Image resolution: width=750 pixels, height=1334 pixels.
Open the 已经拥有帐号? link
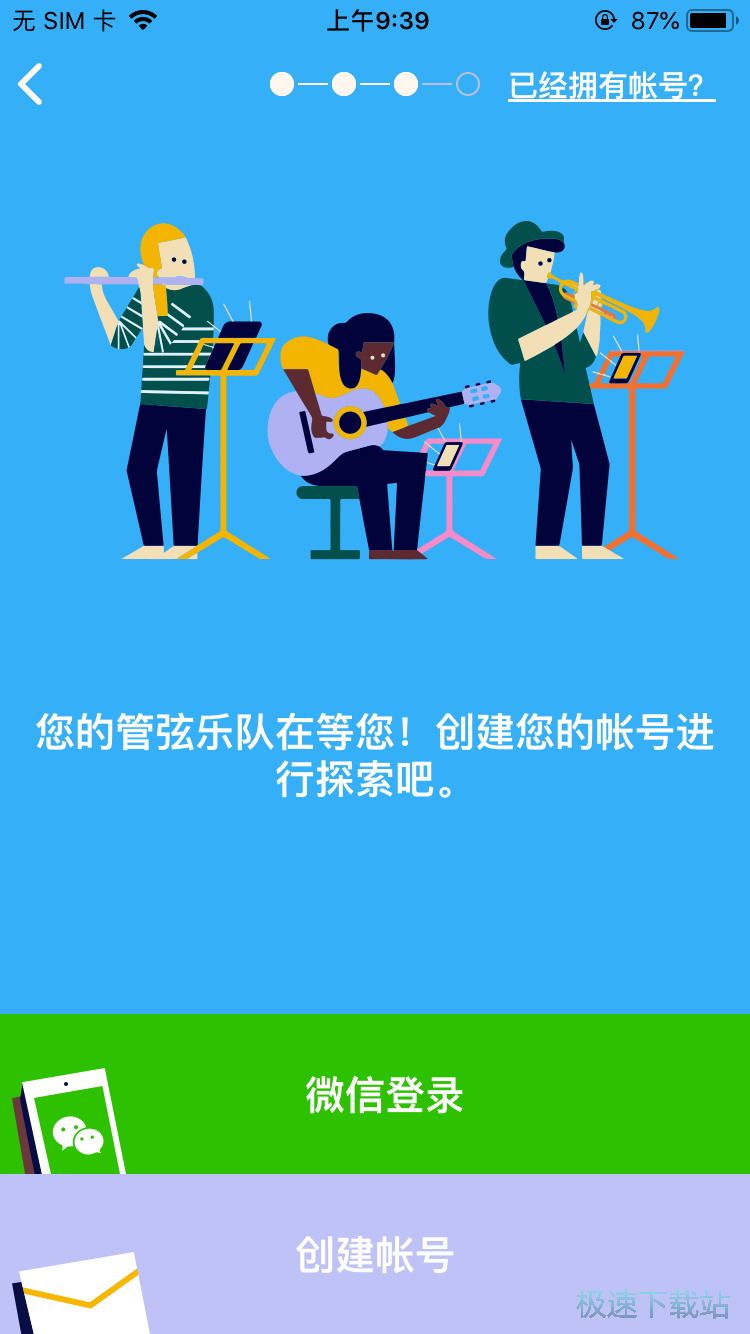[x=611, y=86]
